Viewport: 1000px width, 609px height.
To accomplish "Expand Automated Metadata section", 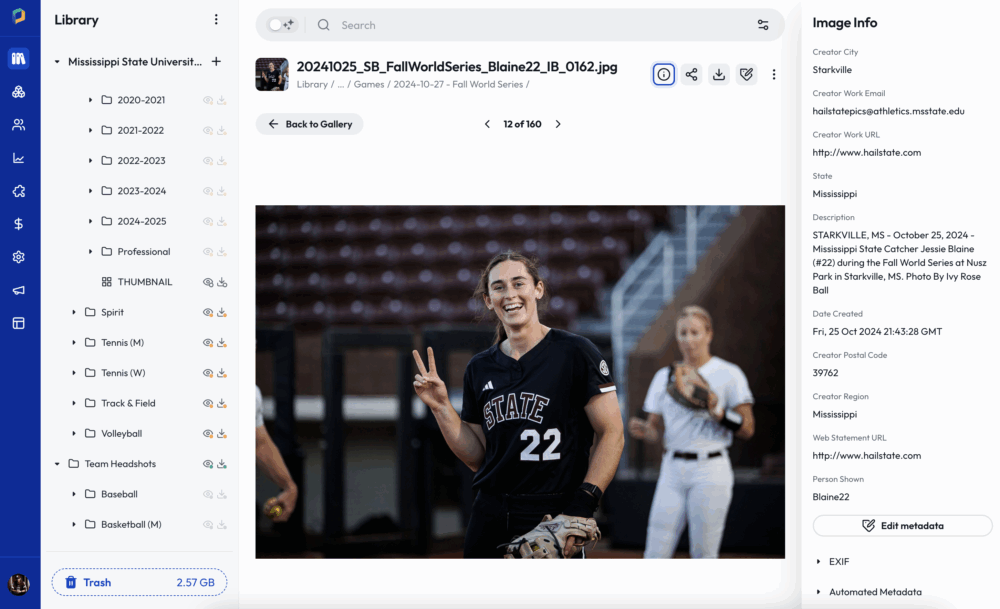I will [874, 592].
